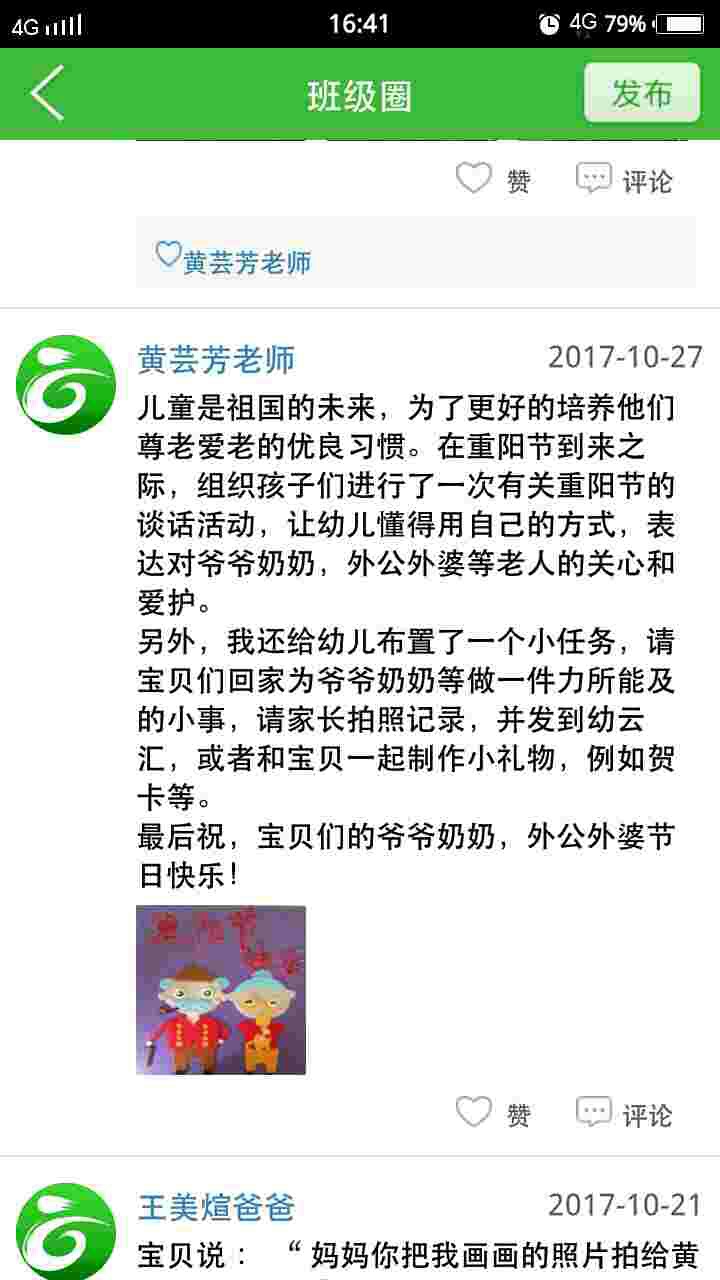Image resolution: width=720 pixels, height=1280 pixels.
Task: Open 王美煊爸爸's profile name
Action: [216, 1206]
